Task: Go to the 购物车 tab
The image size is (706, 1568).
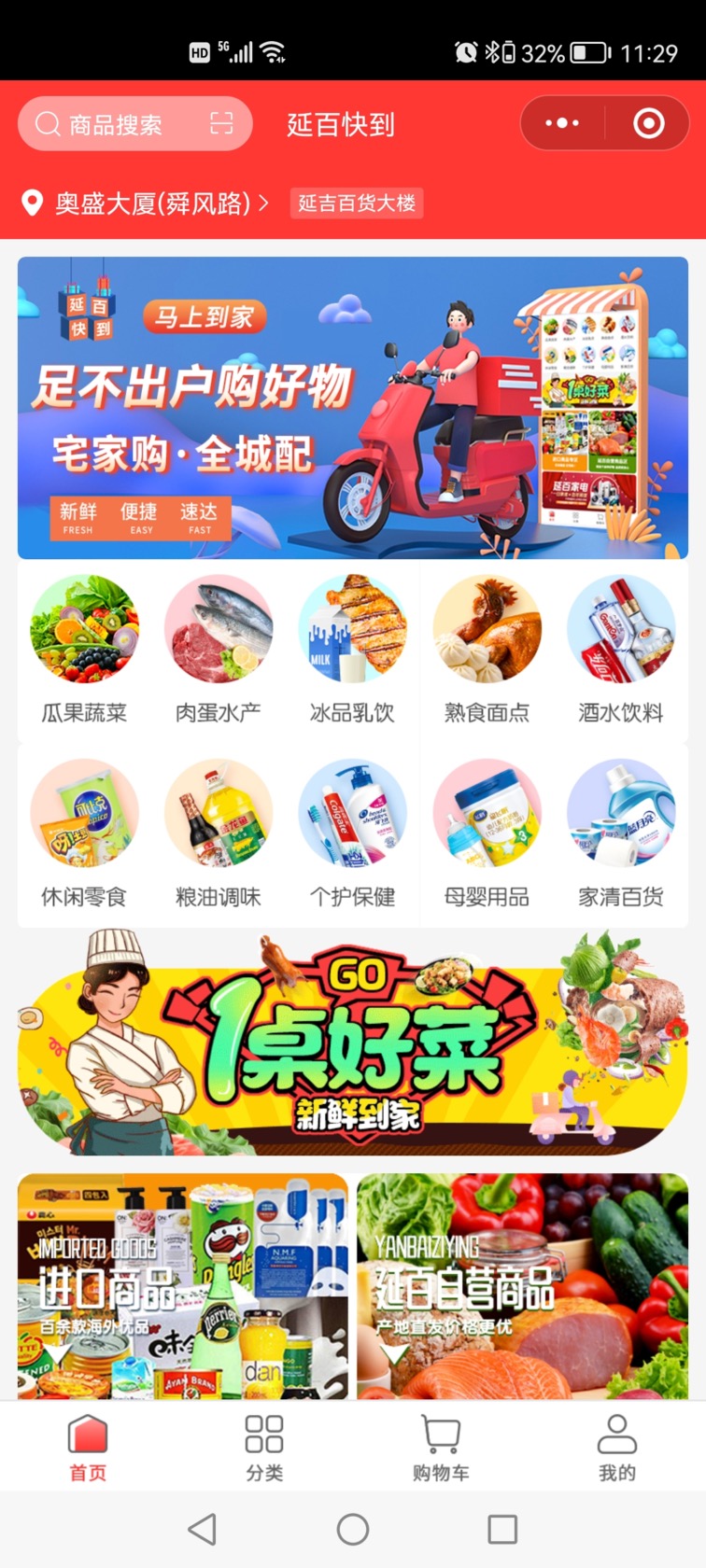Action: pos(441,1447)
